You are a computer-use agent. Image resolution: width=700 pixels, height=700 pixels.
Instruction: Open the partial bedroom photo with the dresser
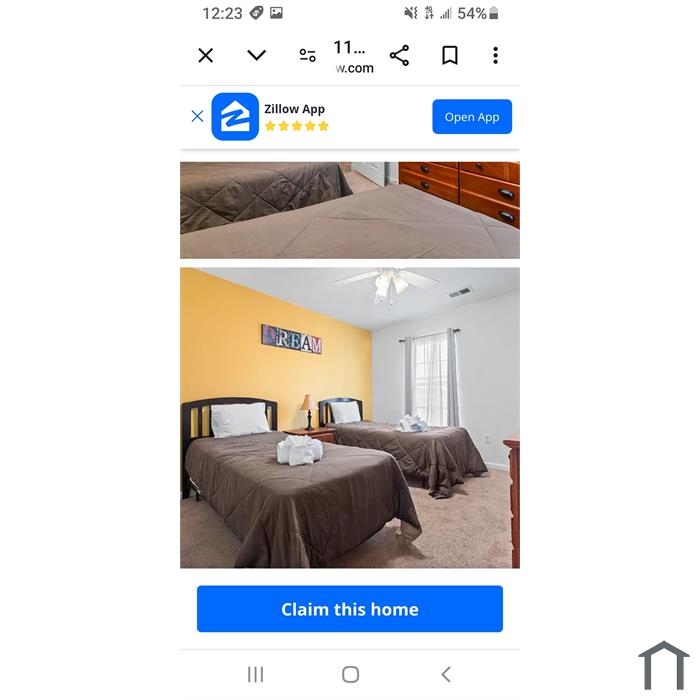click(x=350, y=210)
